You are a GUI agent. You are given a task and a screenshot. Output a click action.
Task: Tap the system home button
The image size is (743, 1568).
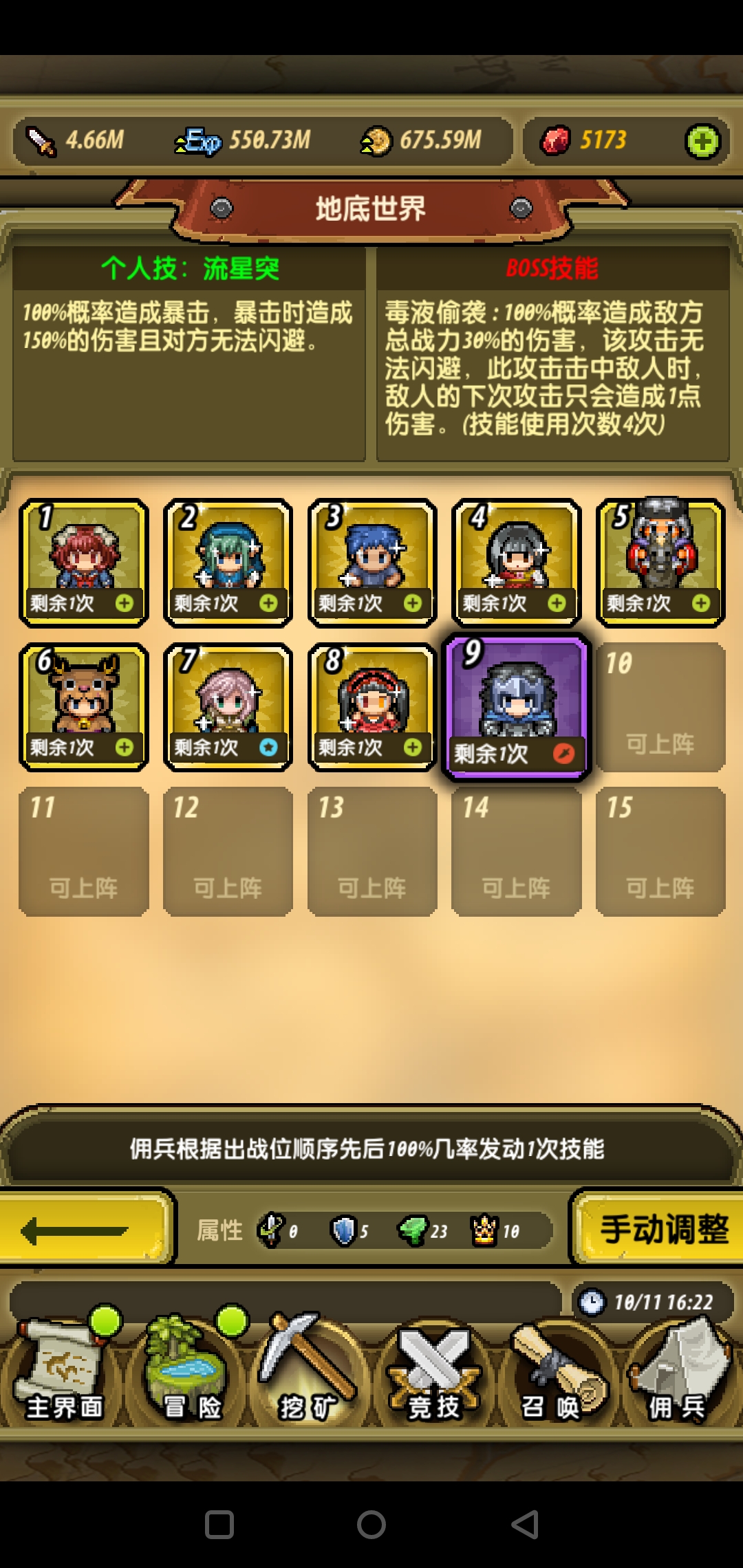pyautogui.click(x=371, y=1525)
